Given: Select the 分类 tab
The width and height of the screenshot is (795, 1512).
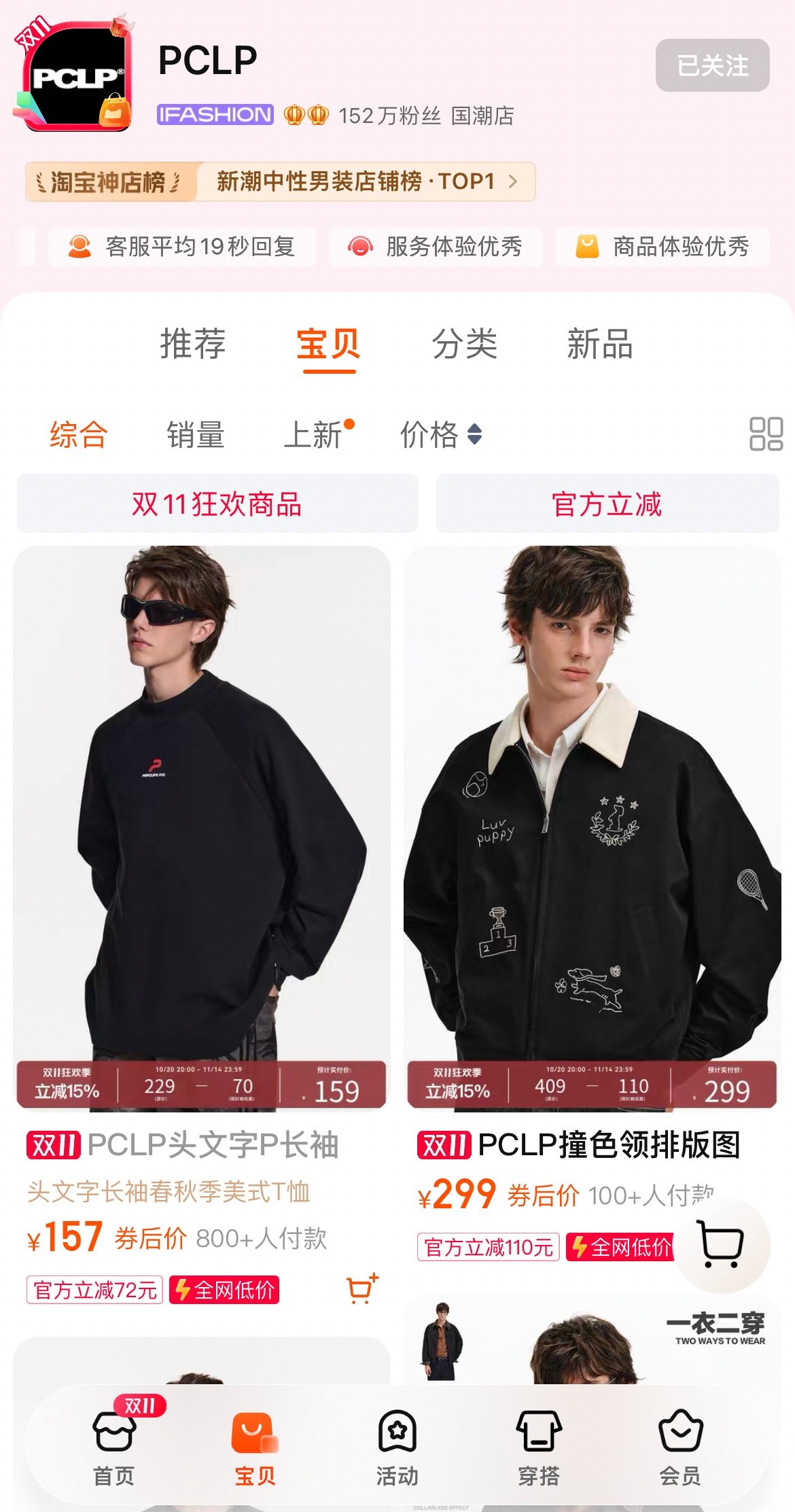Looking at the screenshot, I should coord(465,344).
